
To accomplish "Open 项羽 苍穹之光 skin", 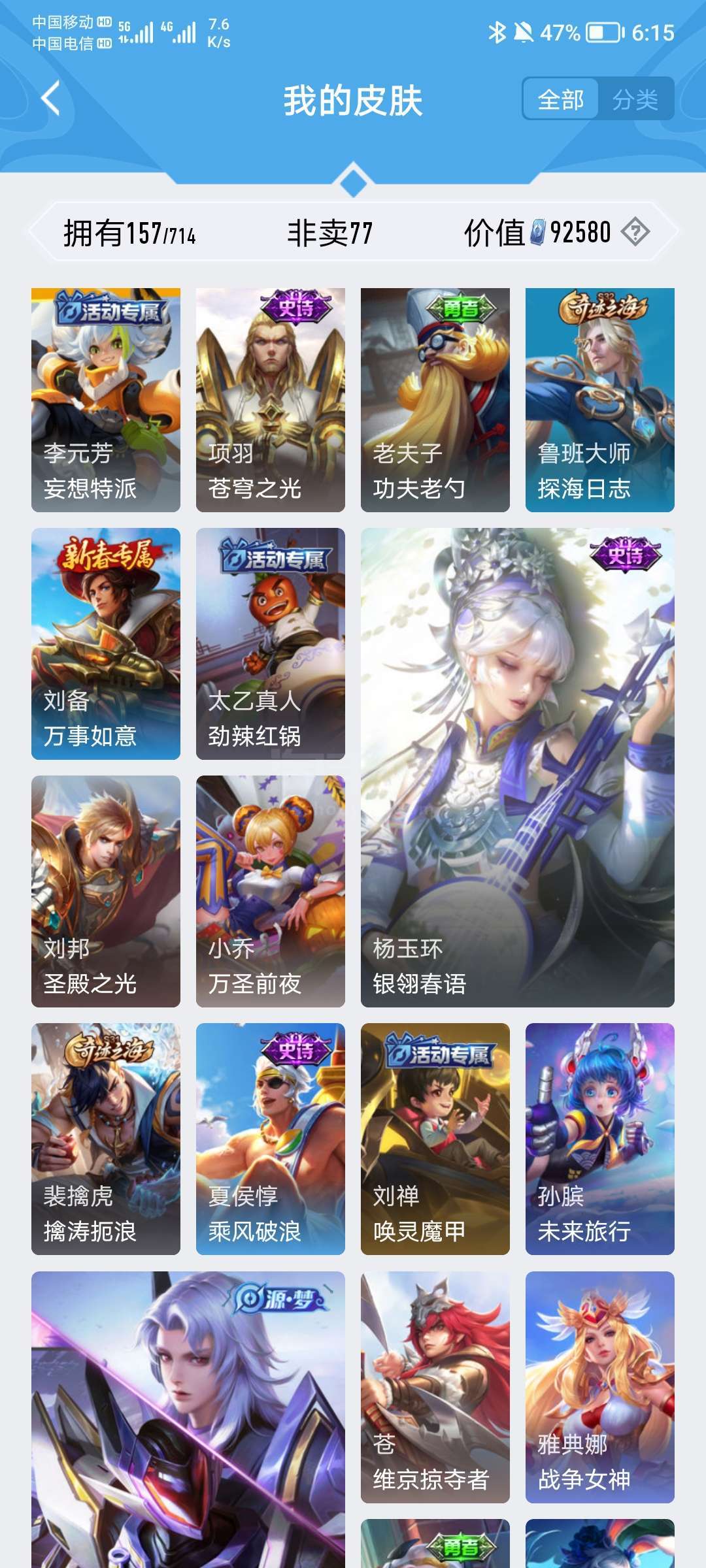I will [271, 400].
